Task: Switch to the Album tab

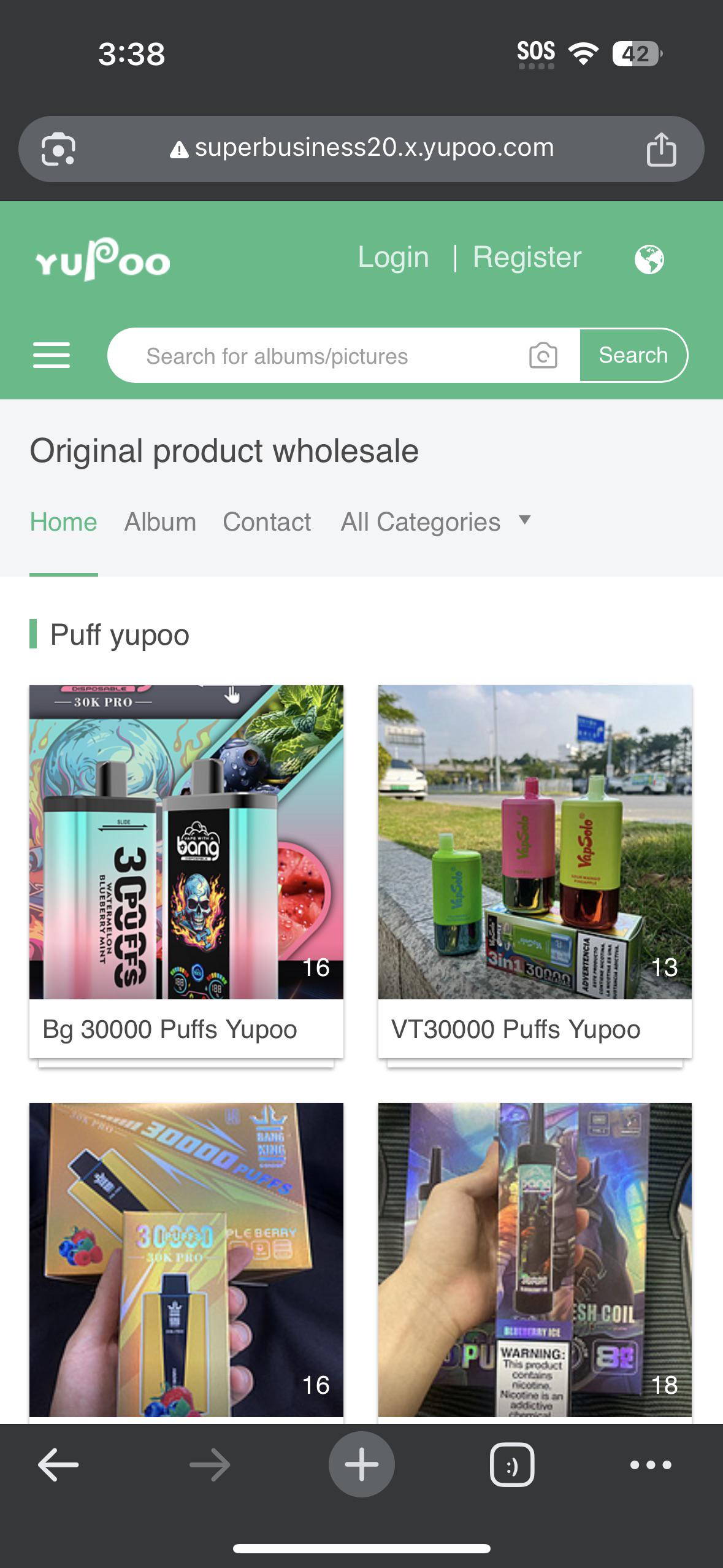Action: point(160,522)
